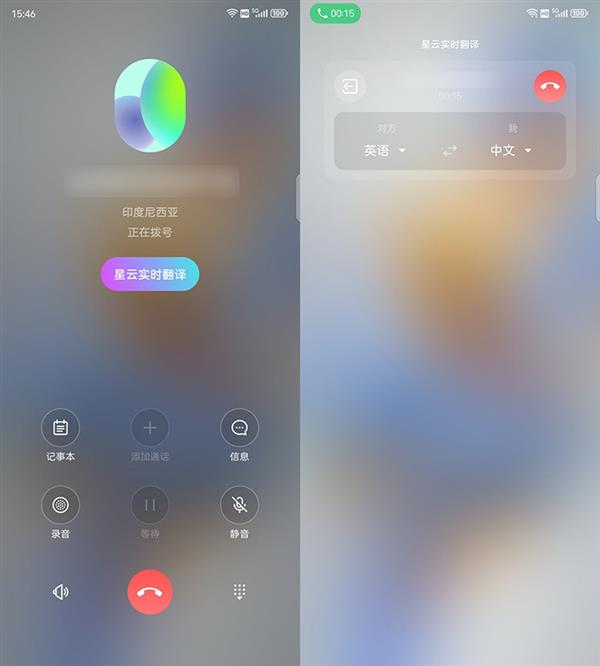Exit the translation panel via the back icon

click(350, 87)
